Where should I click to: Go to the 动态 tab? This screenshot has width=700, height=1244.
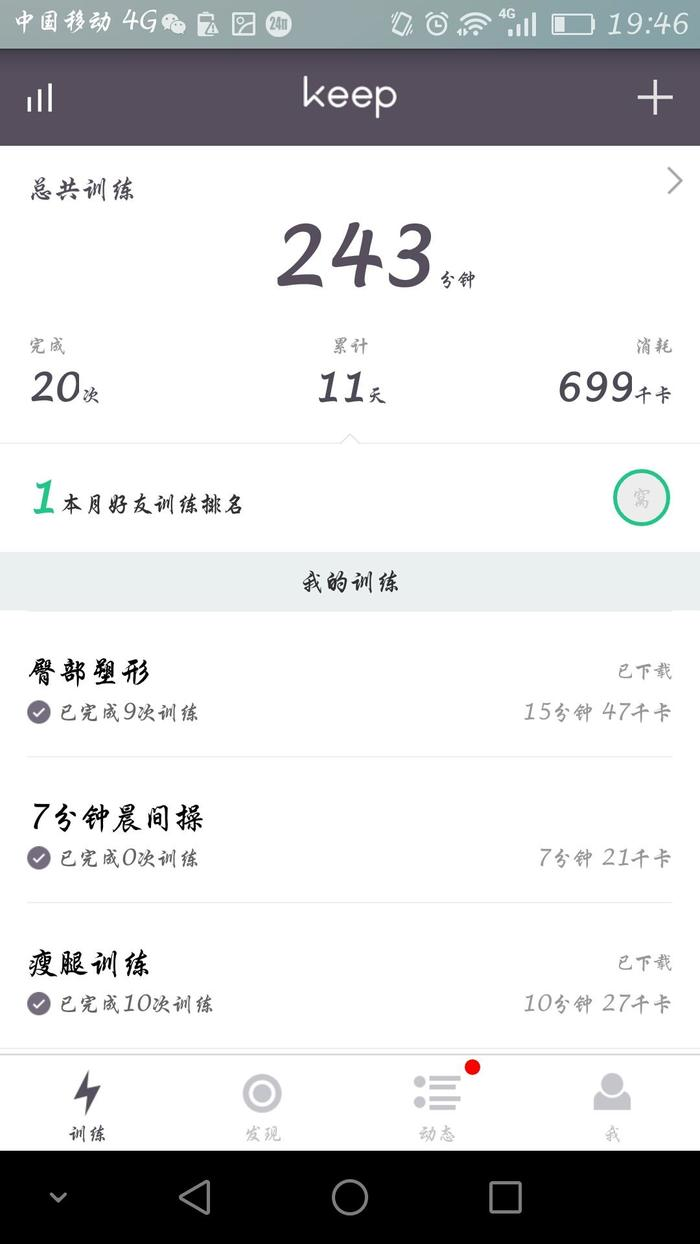[x=437, y=1107]
